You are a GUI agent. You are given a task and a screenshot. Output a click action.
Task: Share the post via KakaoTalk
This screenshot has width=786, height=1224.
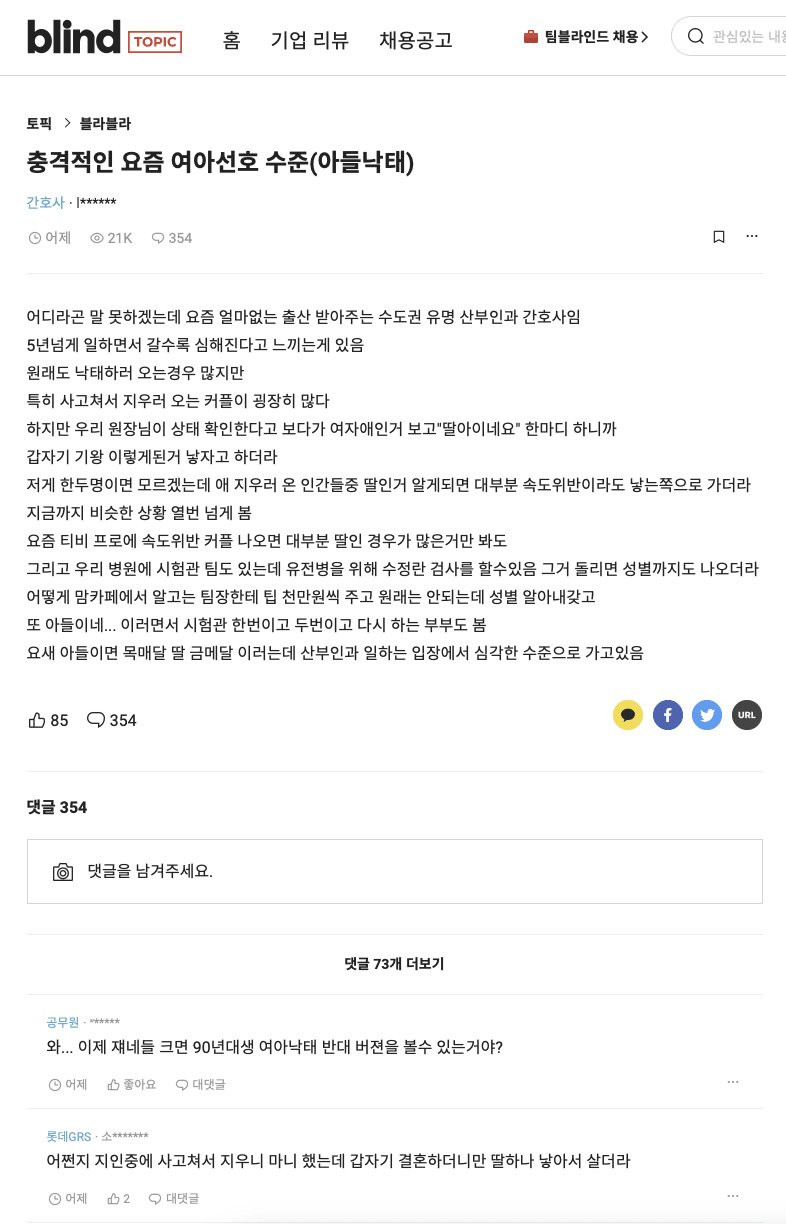[x=628, y=715]
